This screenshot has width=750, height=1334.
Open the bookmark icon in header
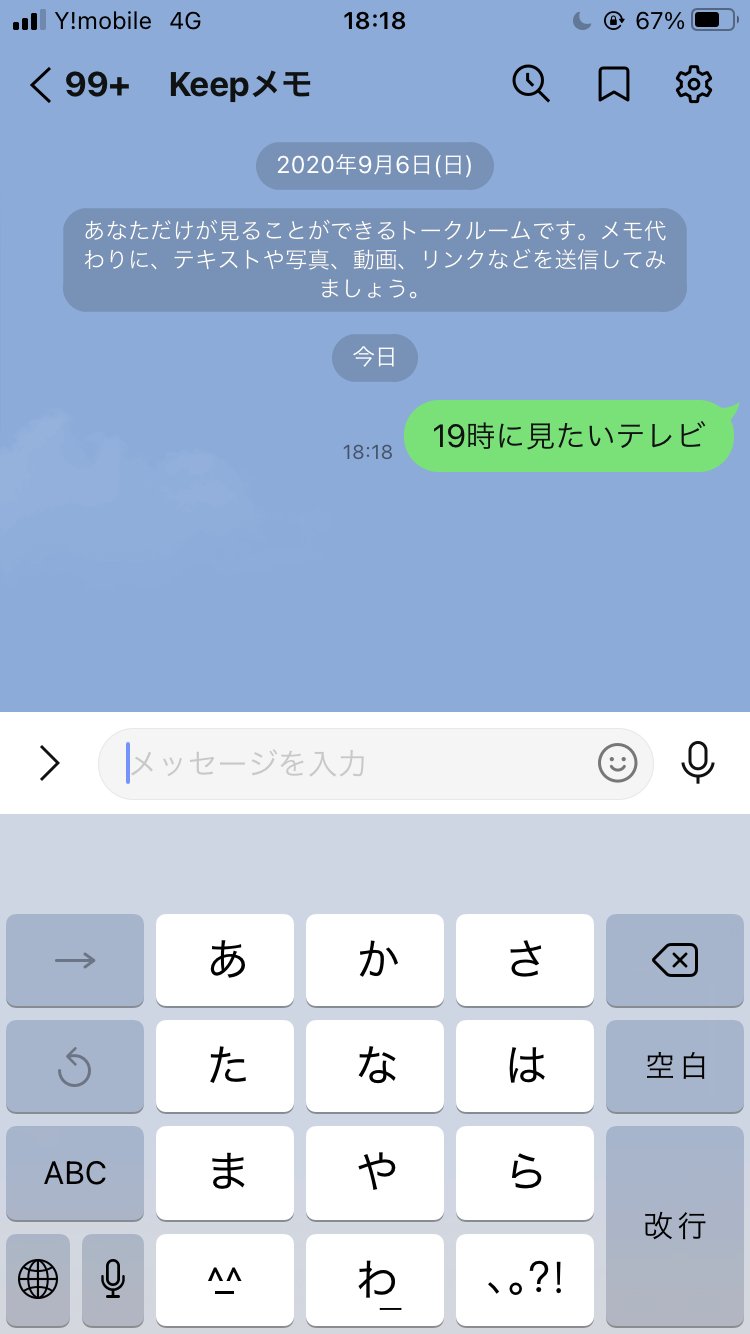(x=613, y=85)
